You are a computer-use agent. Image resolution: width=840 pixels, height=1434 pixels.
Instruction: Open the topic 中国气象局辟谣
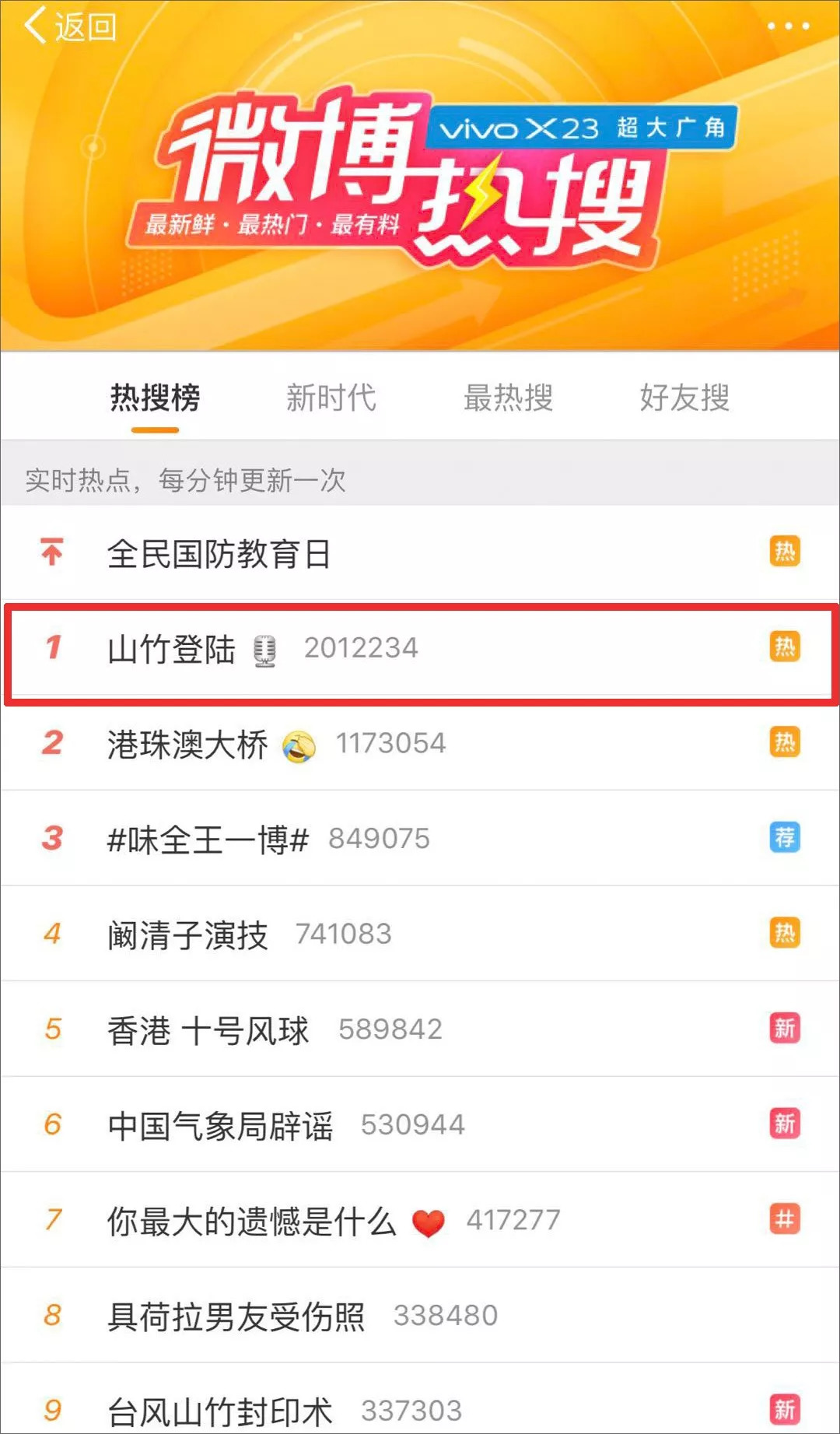click(420, 1124)
